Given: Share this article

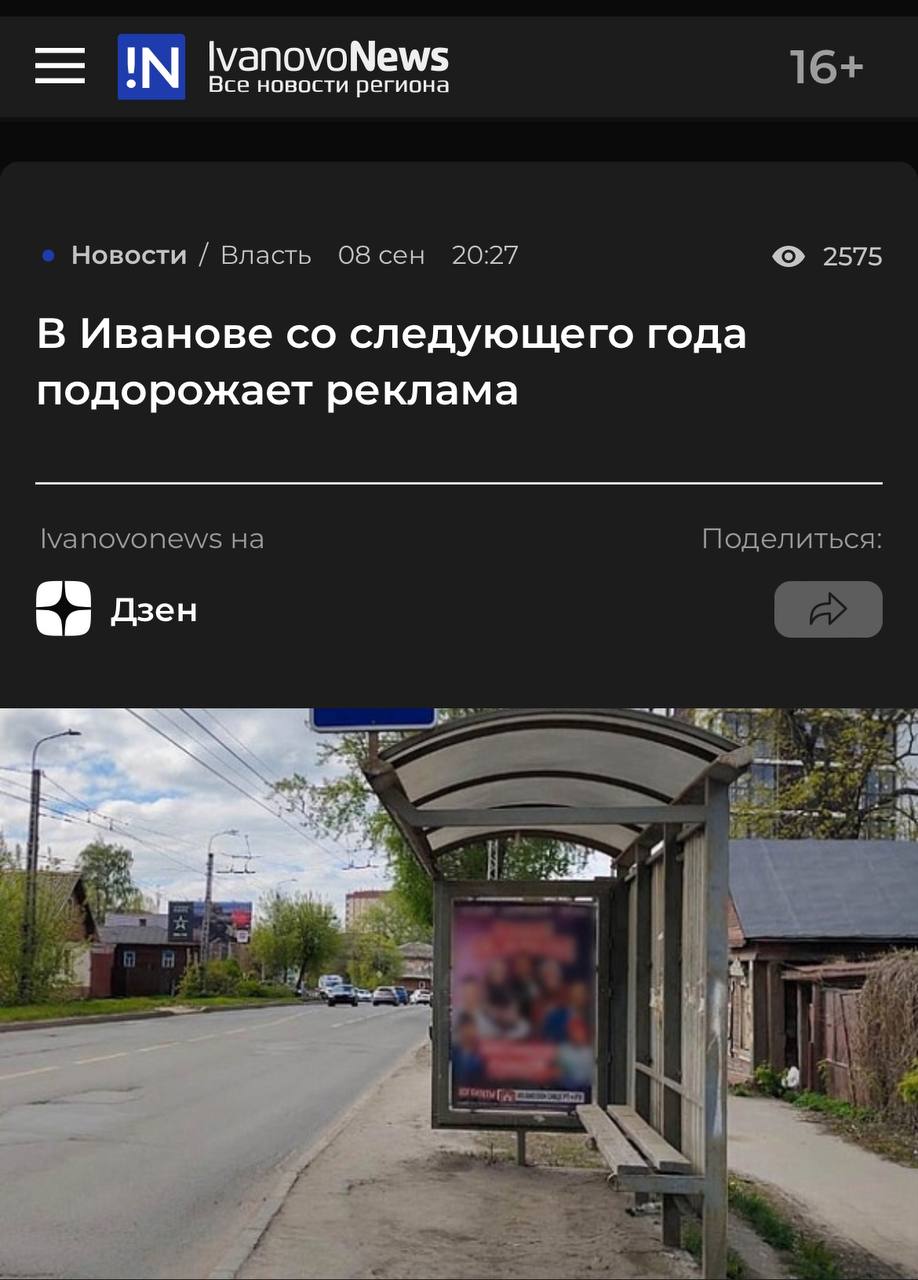Looking at the screenshot, I should [x=827, y=609].
